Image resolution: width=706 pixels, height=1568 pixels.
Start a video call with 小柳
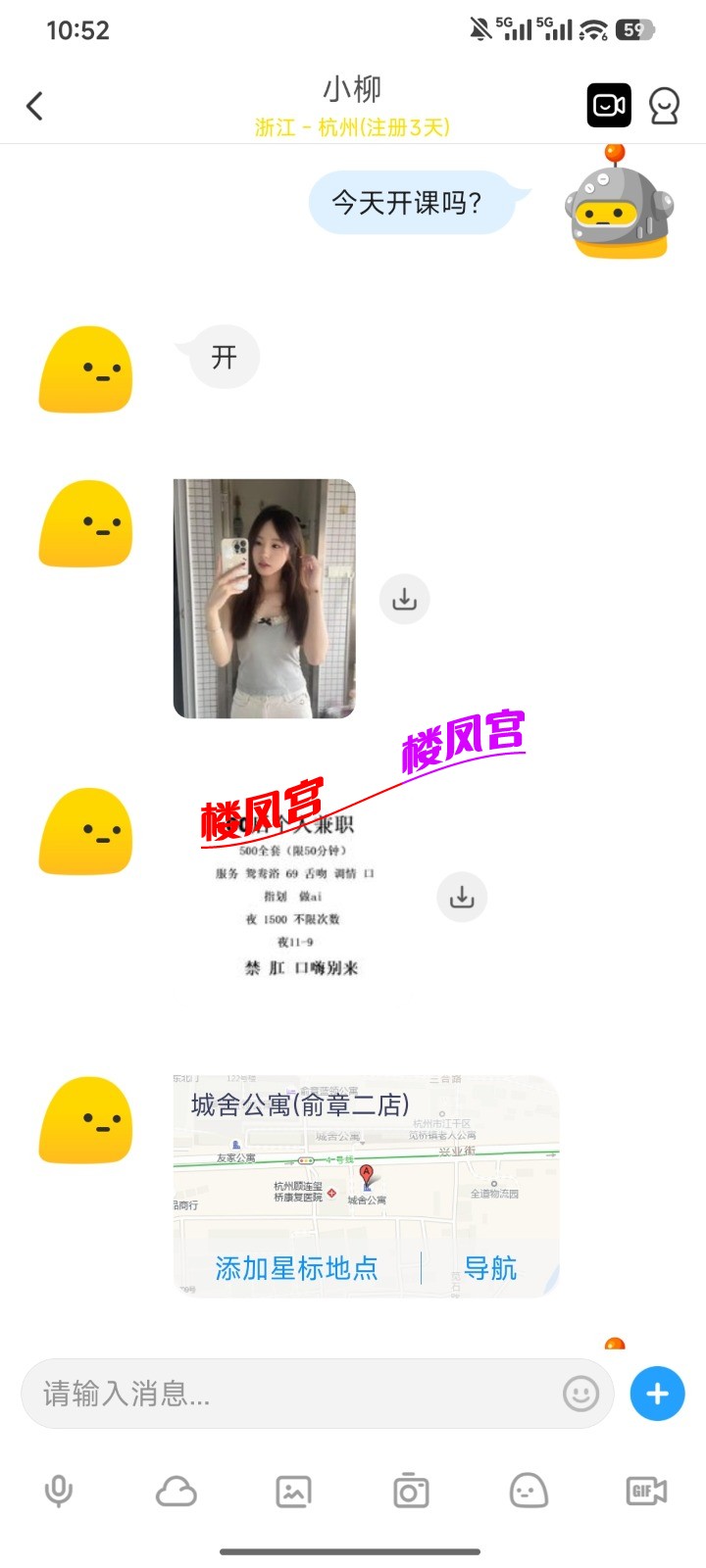tap(609, 106)
